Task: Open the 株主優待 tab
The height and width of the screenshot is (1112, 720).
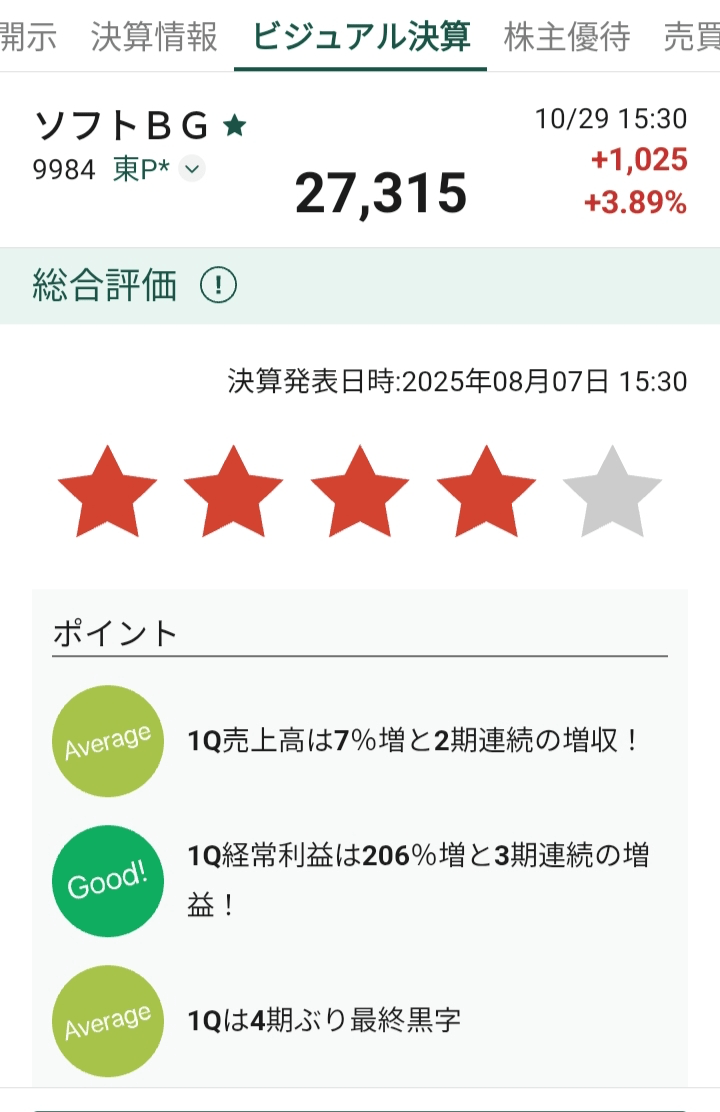Action: pos(565,34)
